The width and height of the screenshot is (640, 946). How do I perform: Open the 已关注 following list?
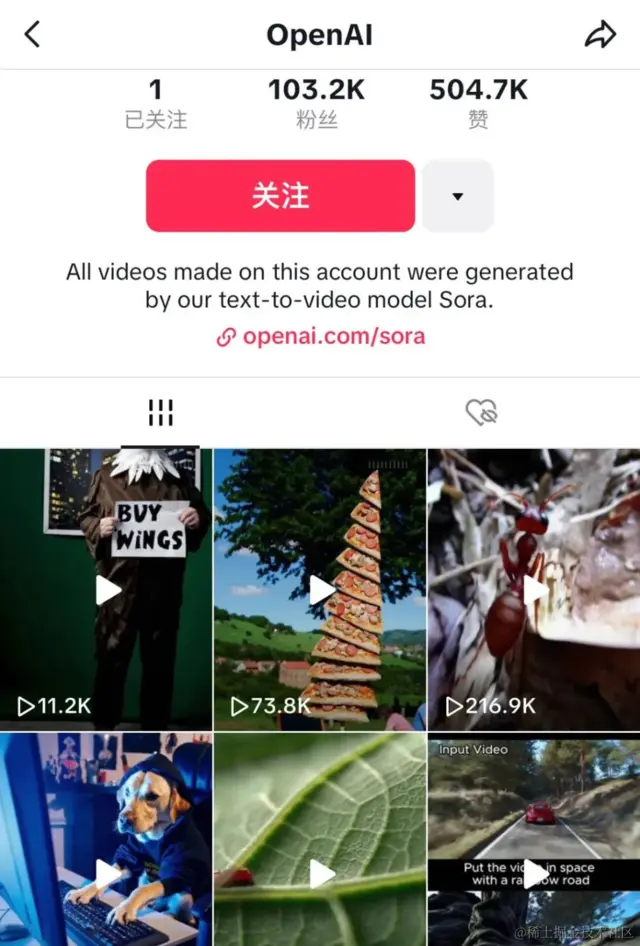(155, 105)
